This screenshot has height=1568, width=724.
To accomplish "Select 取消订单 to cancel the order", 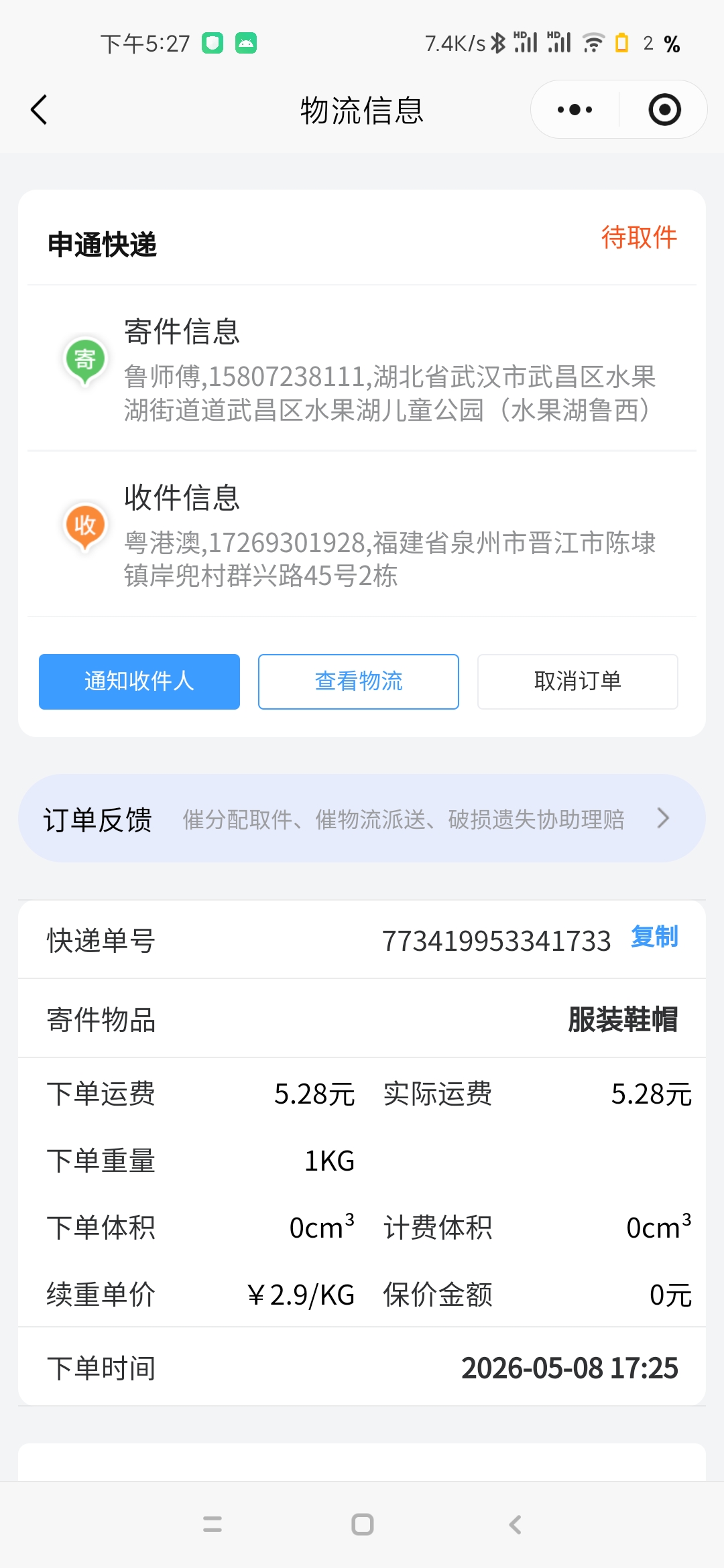I will [578, 681].
